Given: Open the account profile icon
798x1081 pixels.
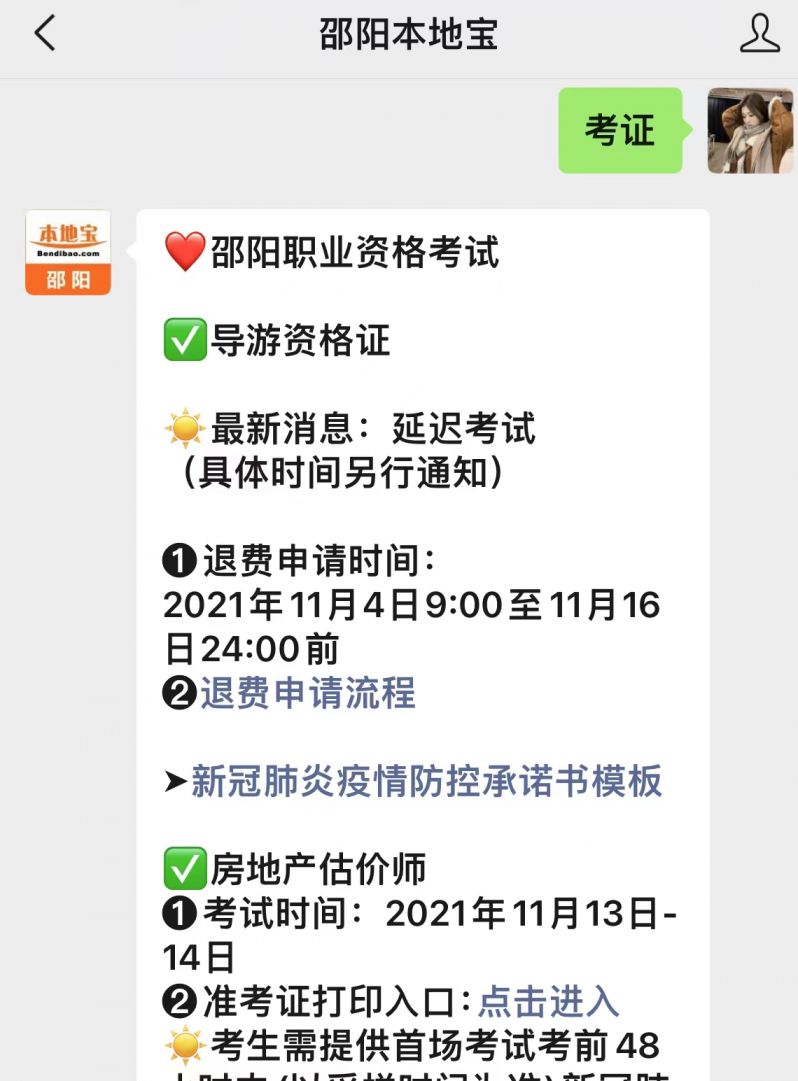Looking at the screenshot, I should 759,34.
